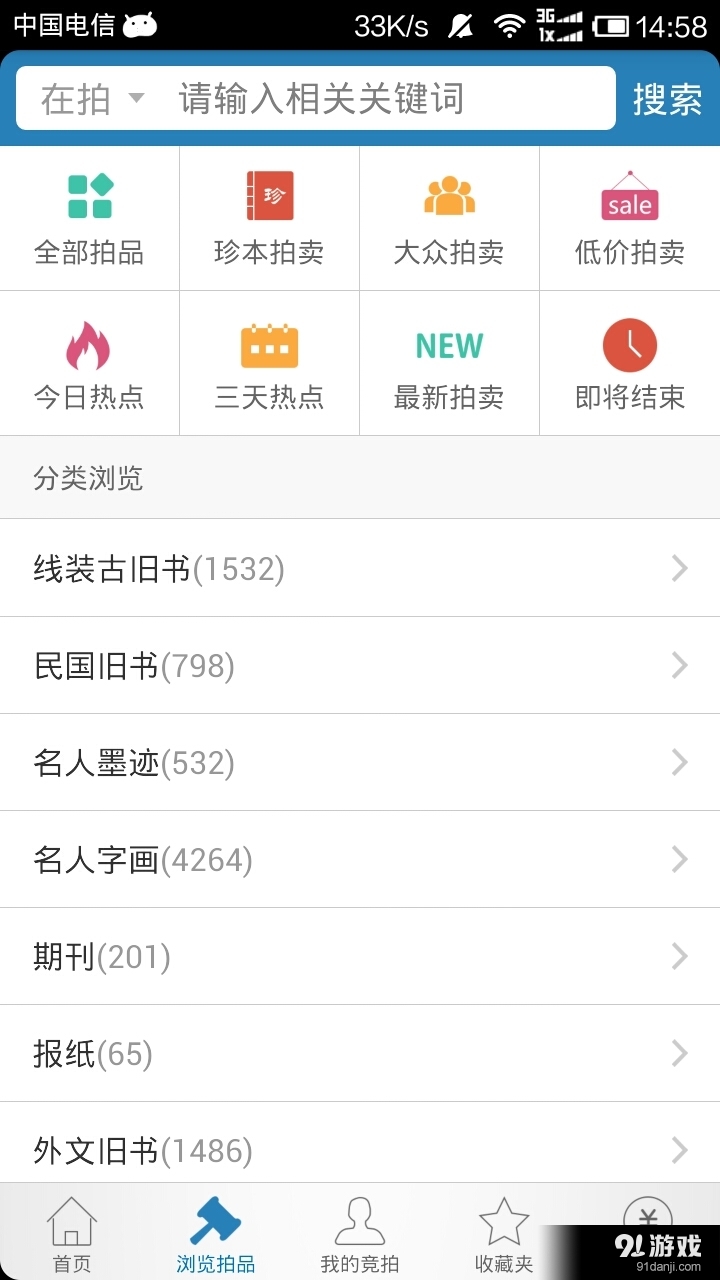Image resolution: width=720 pixels, height=1280 pixels.
Task: Open the 我的竞拍 tab
Action: point(360,1230)
